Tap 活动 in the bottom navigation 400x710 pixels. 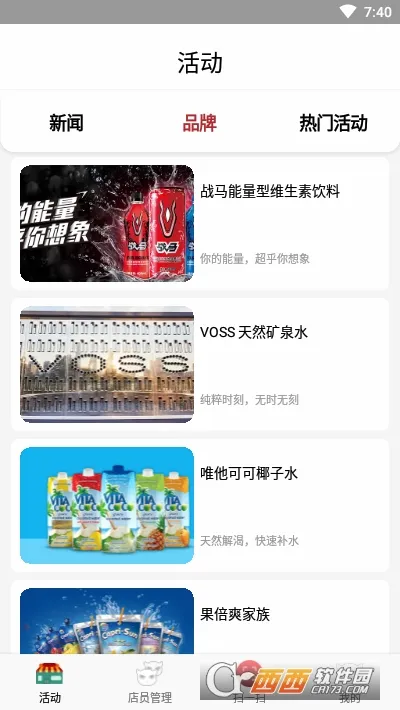point(50,682)
